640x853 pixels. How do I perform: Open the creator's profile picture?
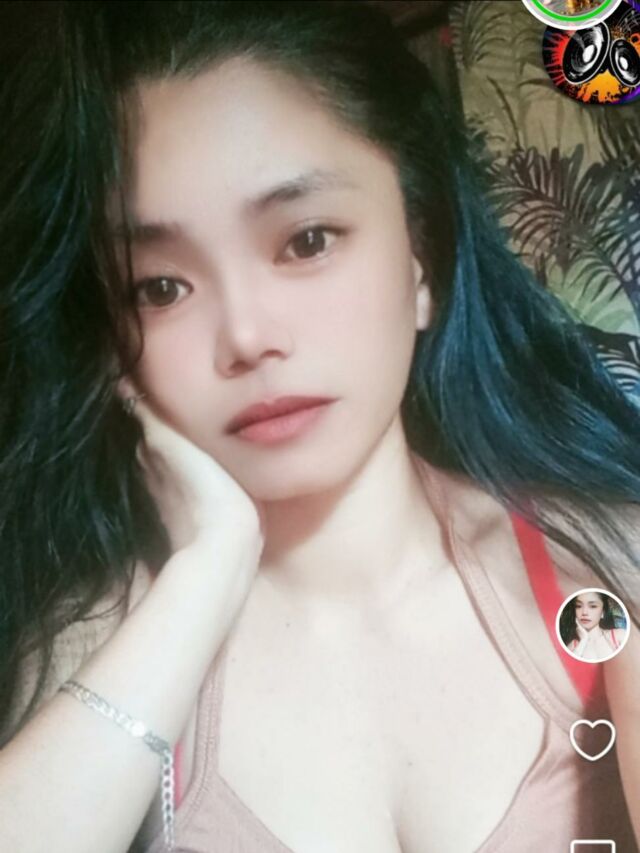point(592,625)
